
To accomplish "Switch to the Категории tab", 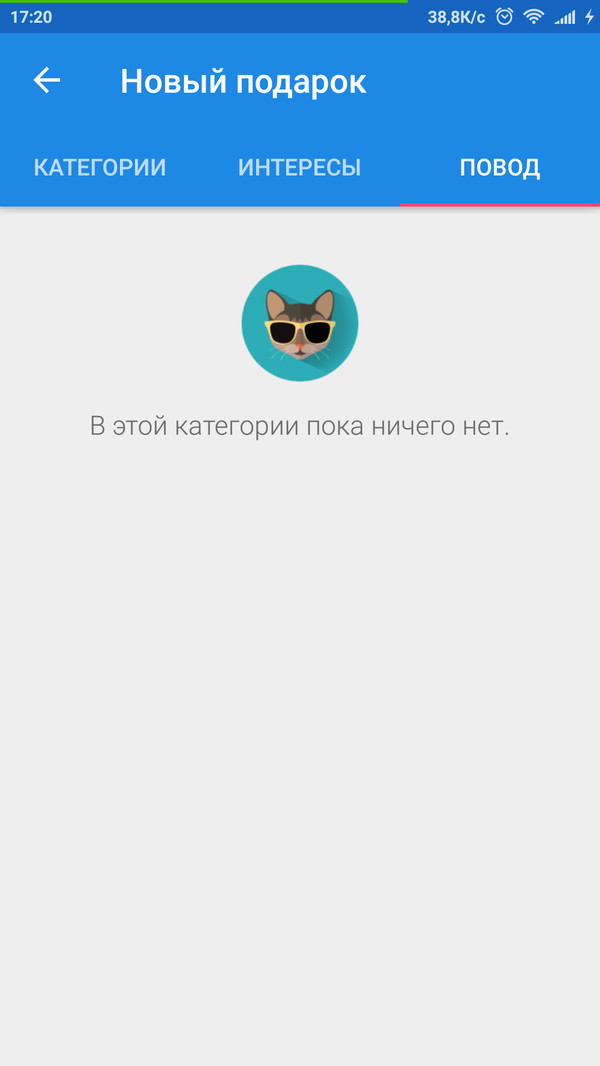I will pyautogui.click(x=100, y=168).
